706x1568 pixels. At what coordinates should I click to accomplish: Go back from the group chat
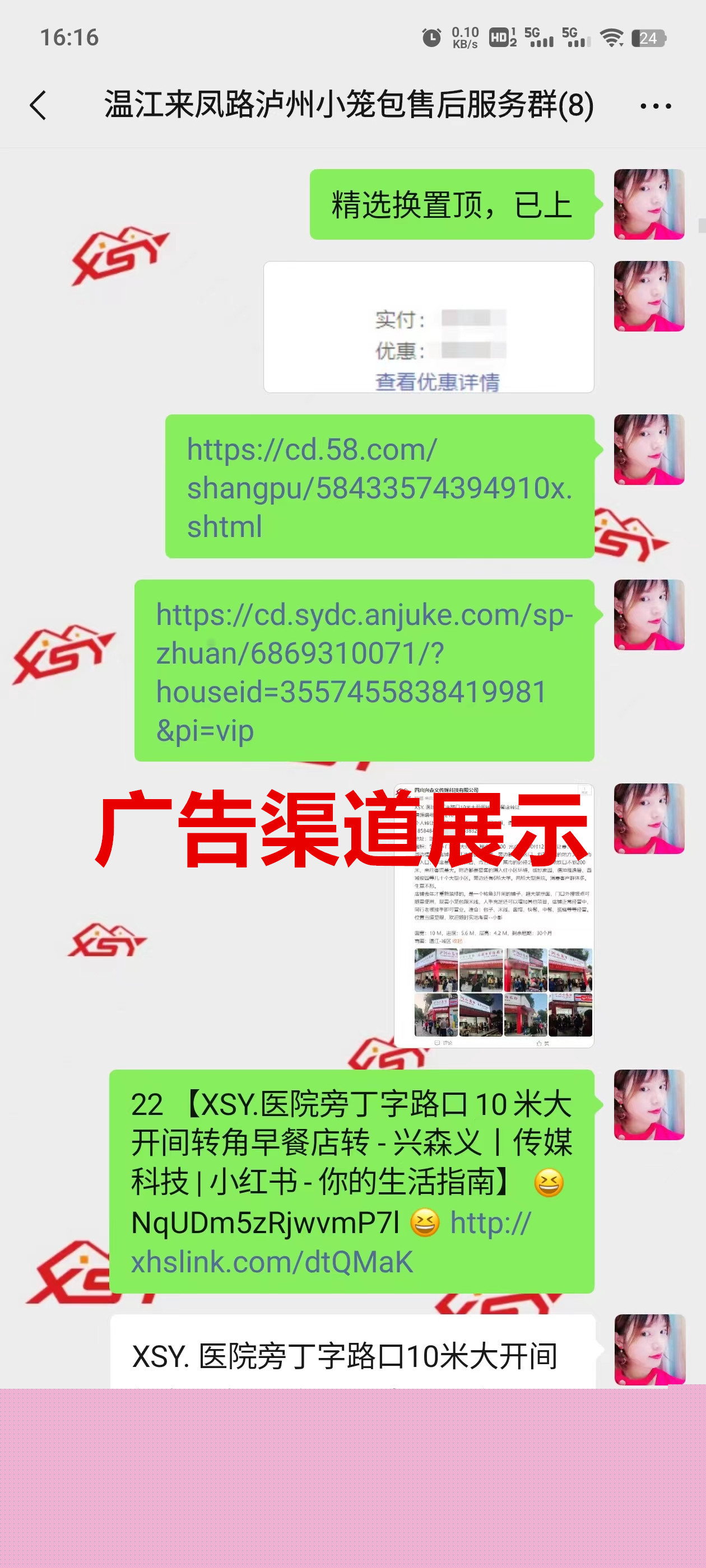38,105
